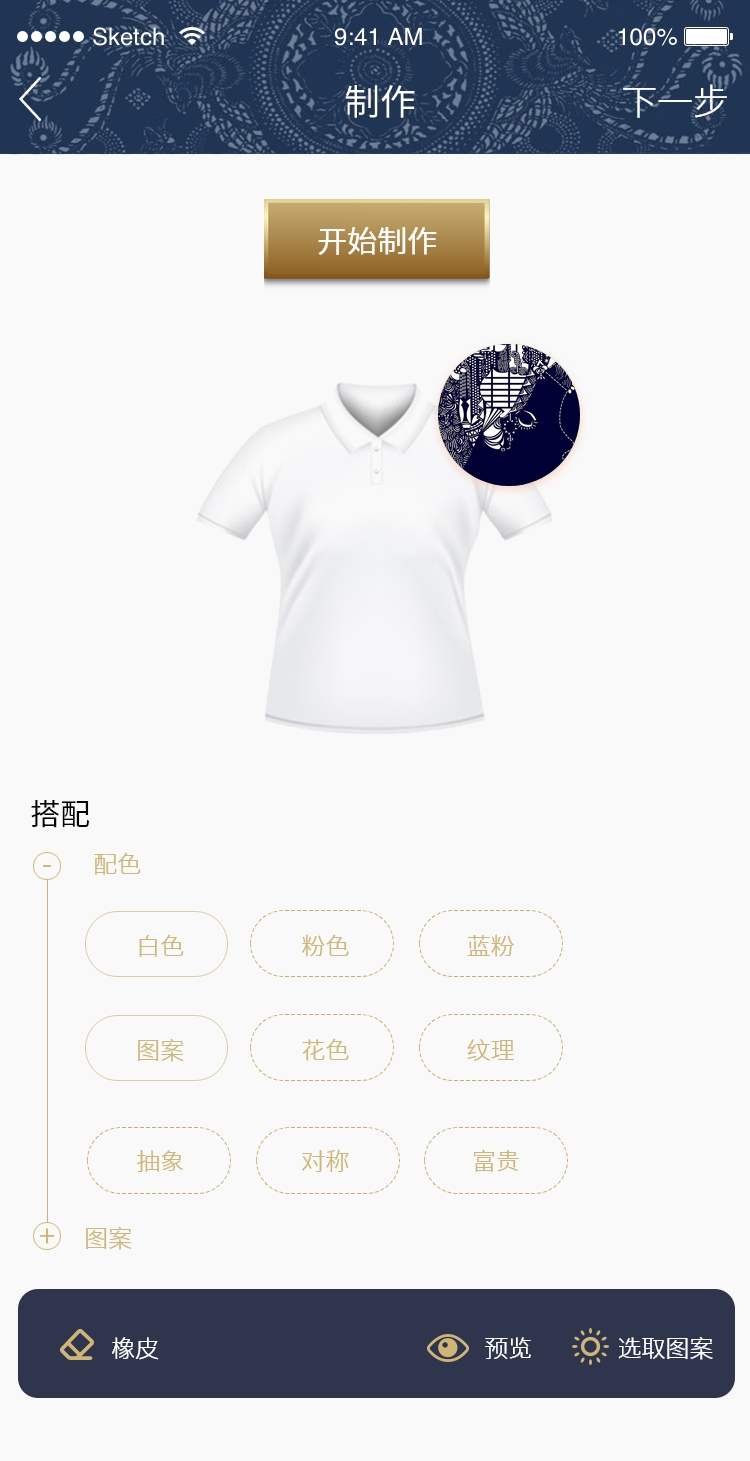Activate the 橡皮 eraser tool
The image size is (750, 1461).
pyautogui.click(x=109, y=1347)
